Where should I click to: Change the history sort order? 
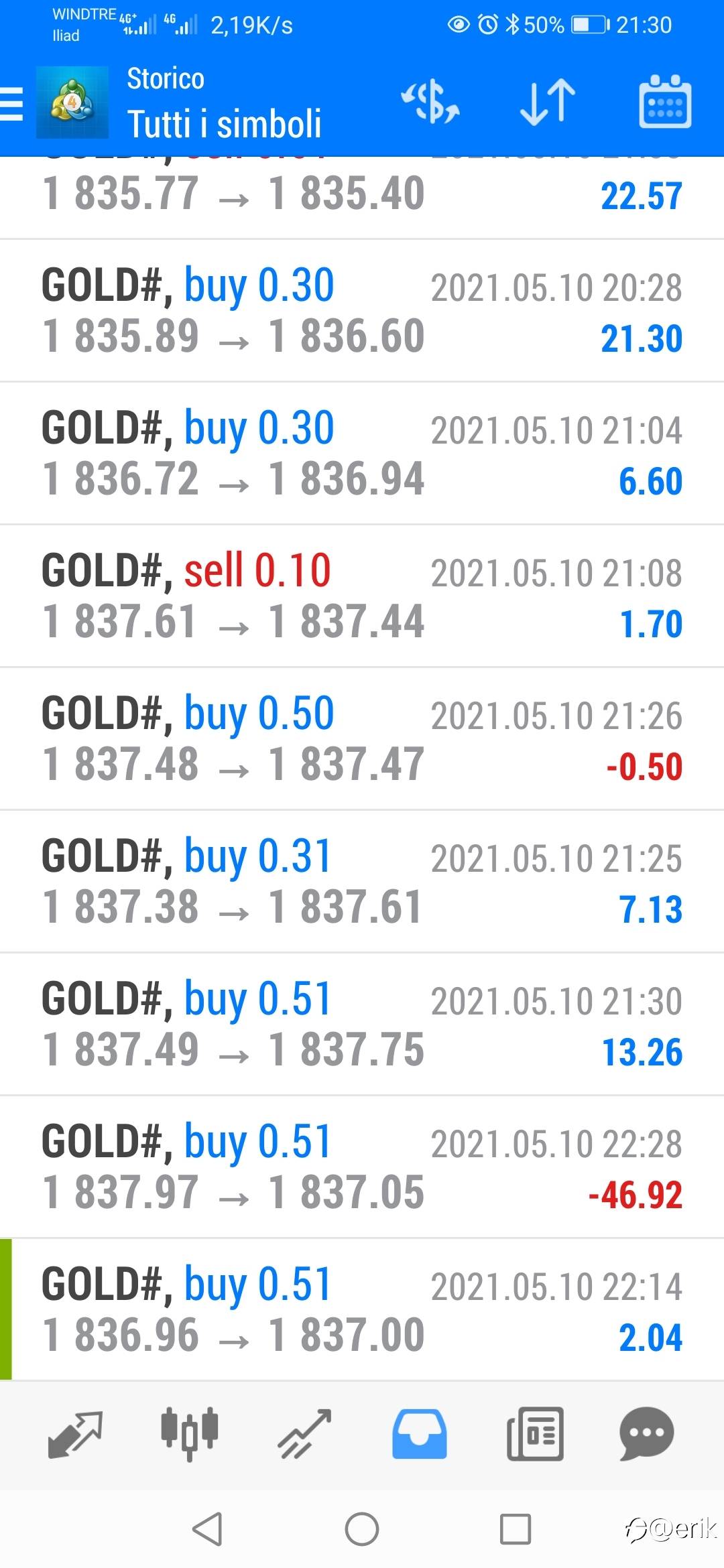tap(548, 102)
